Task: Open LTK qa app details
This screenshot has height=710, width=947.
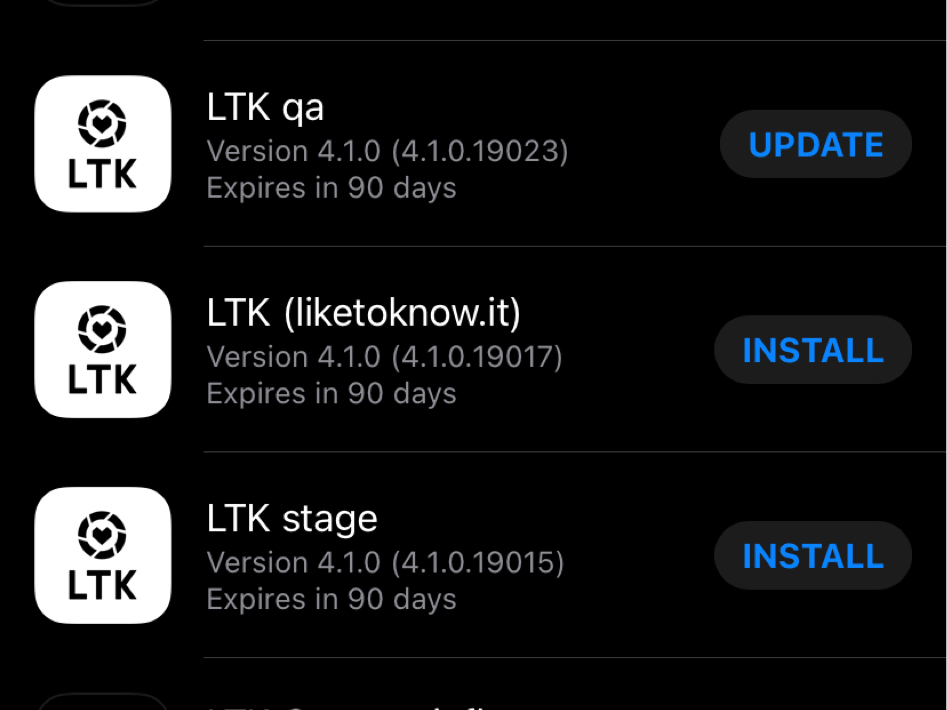Action: tap(385, 147)
